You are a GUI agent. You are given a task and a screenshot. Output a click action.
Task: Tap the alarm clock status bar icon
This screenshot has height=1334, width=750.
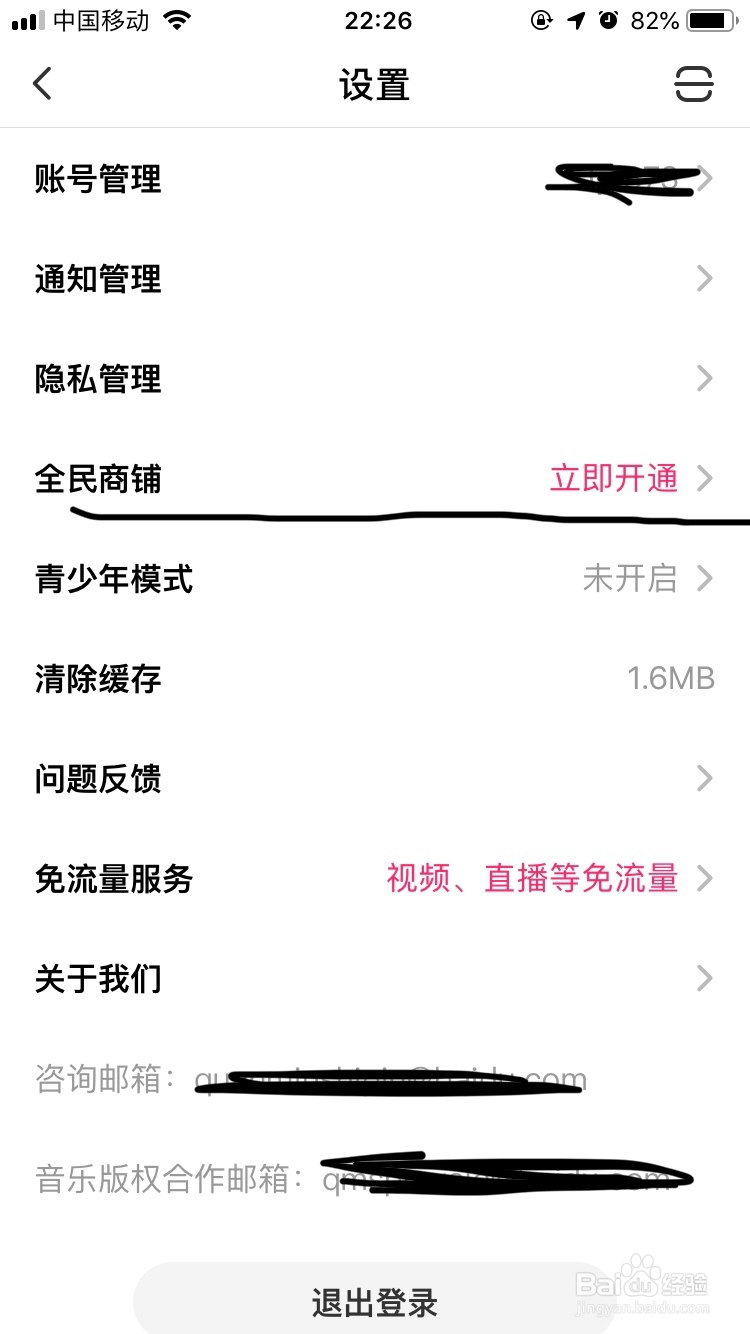pyautogui.click(x=608, y=19)
